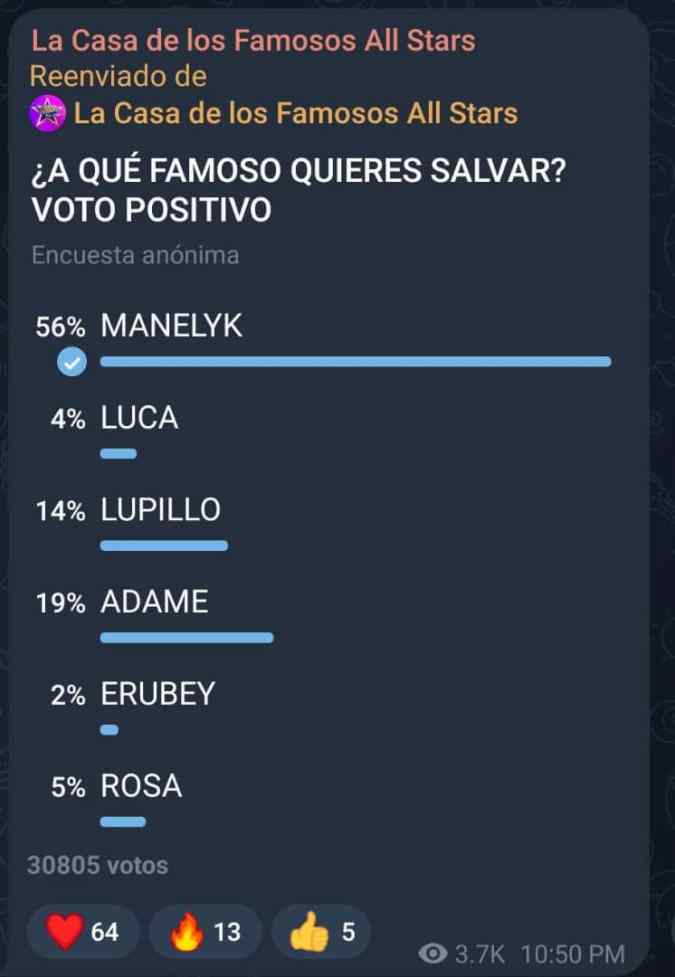Add a fire reaction with 13
Image resolution: width=675 pixels, height=977 pixels.
pyautogui.click(x=205, y=932)
